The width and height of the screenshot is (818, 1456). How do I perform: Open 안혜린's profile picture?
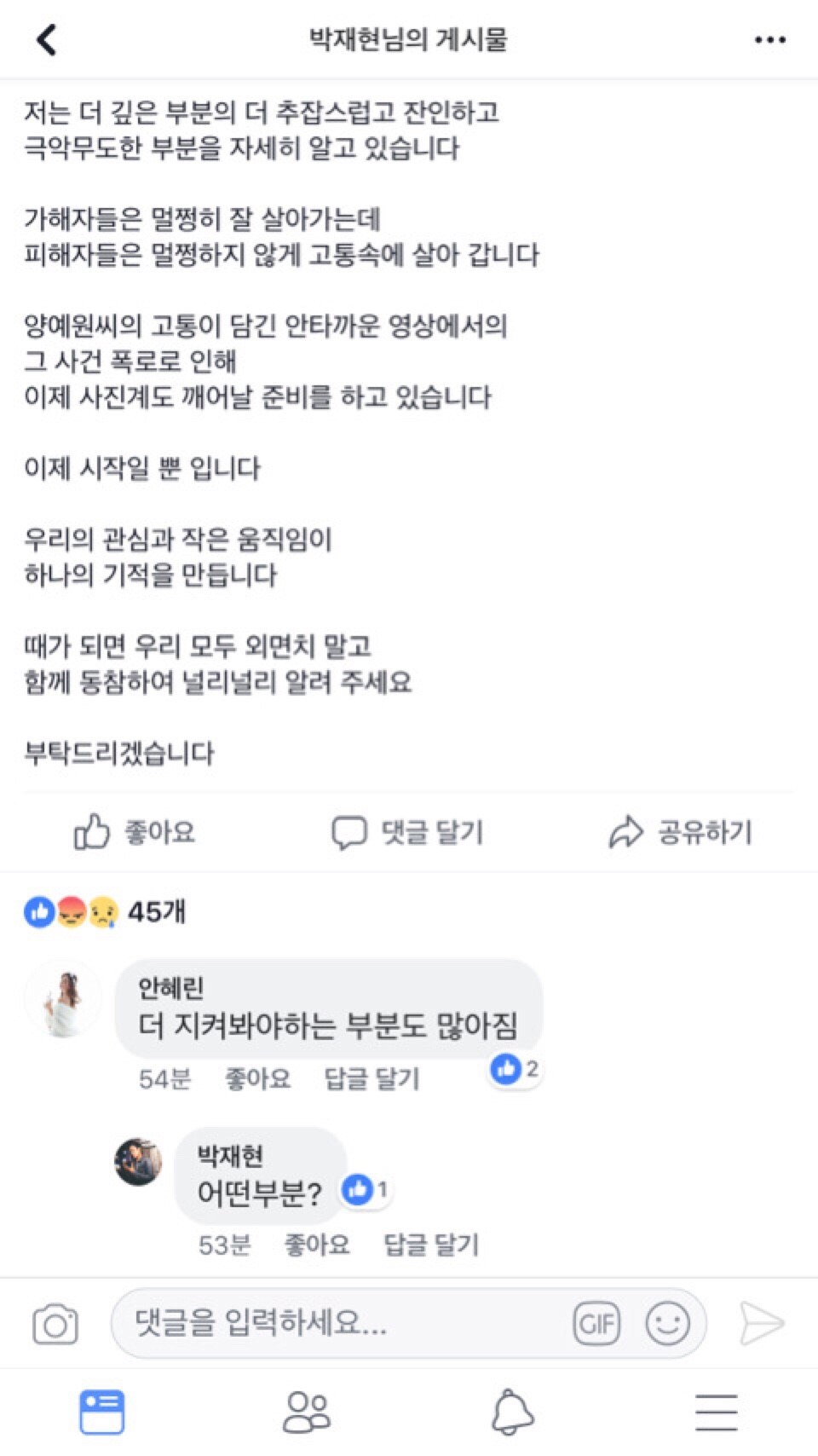pyautogui.click(x=64, y=1001)
